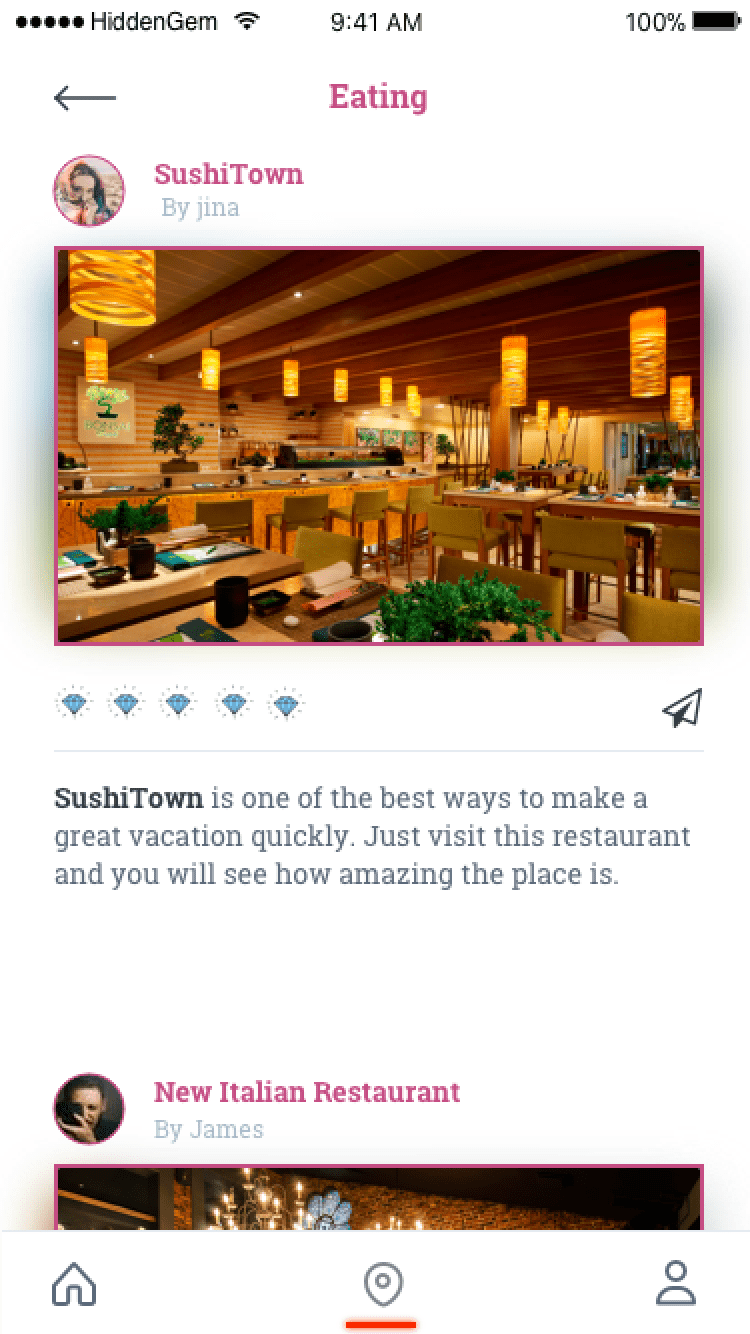
Task: Share the SushiTown post
Action: 682,707
